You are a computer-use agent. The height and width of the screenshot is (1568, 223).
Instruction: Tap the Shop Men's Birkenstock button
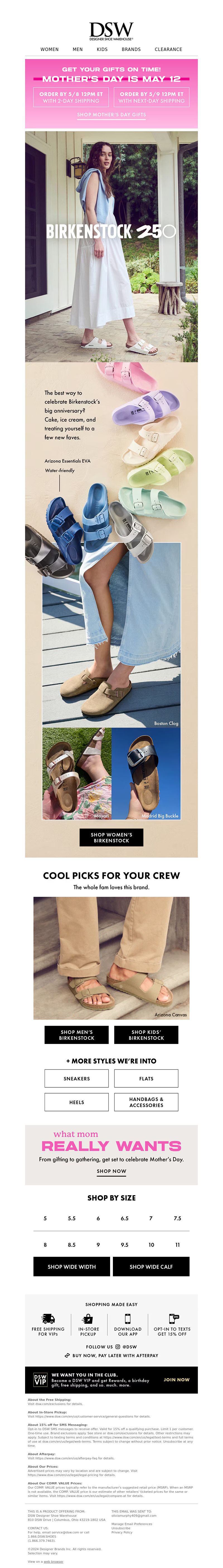click(x=77, y=1035)
